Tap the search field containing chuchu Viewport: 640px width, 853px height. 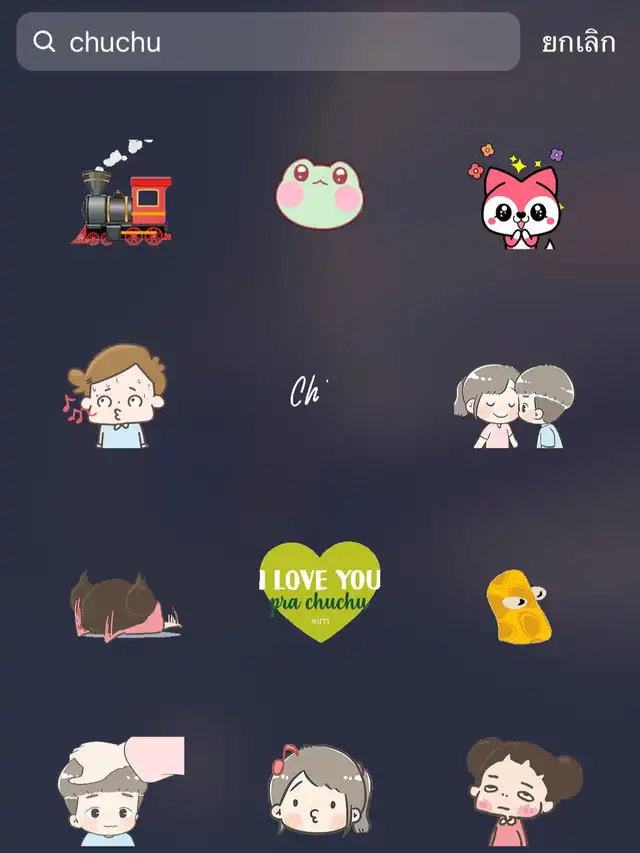pyautogui.click(x=268, y=42)
